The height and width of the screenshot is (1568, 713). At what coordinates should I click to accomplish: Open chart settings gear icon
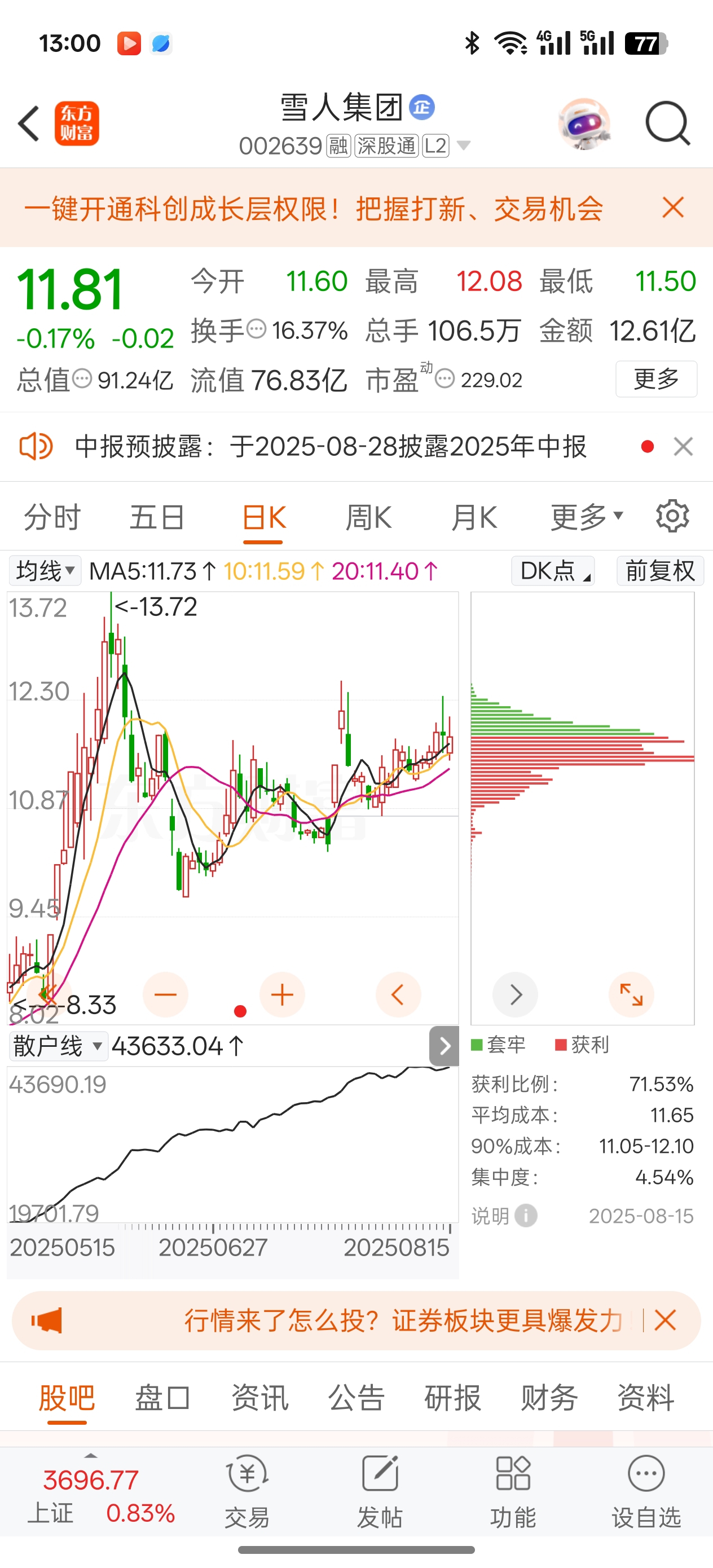(672, 516)
